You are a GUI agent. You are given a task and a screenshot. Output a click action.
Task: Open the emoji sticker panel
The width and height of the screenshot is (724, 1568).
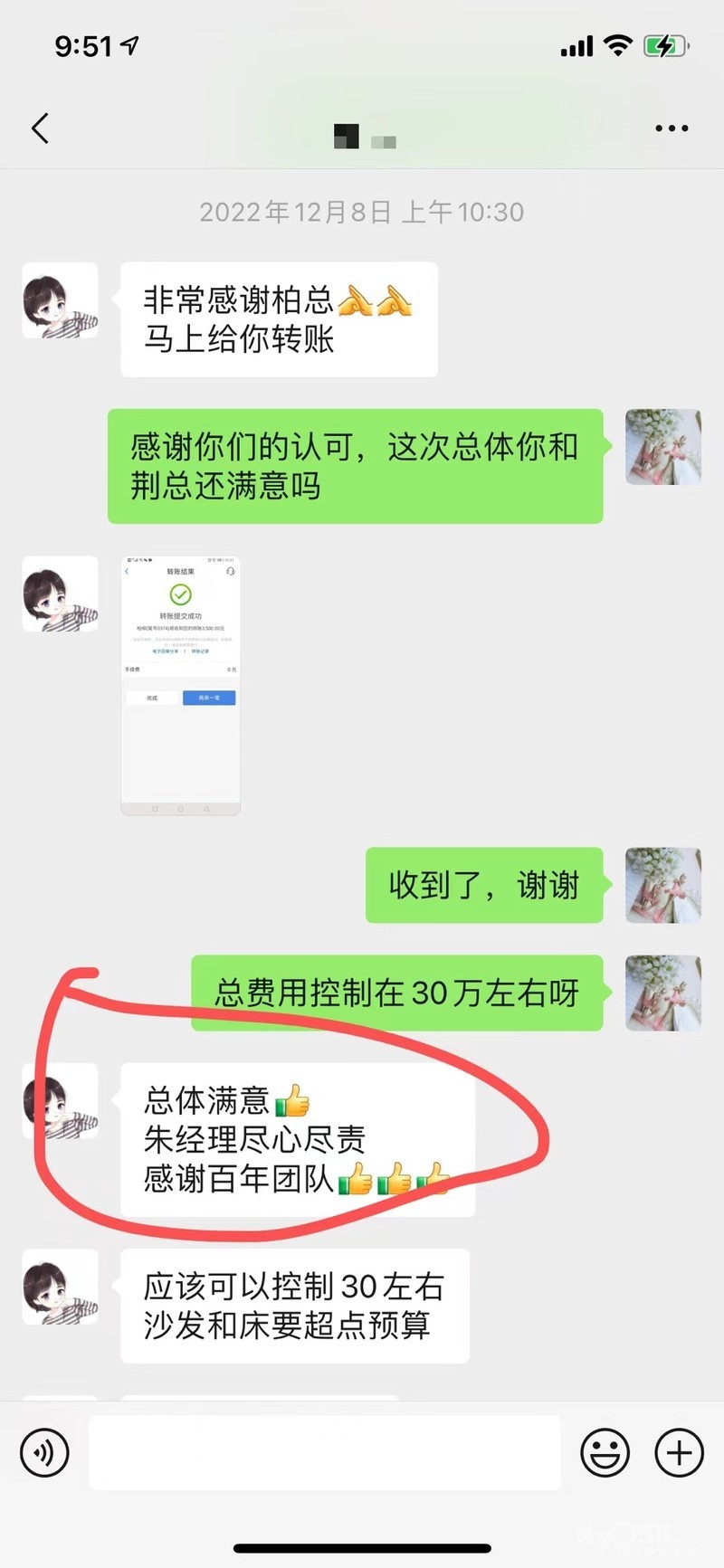tap(605, 1453)
